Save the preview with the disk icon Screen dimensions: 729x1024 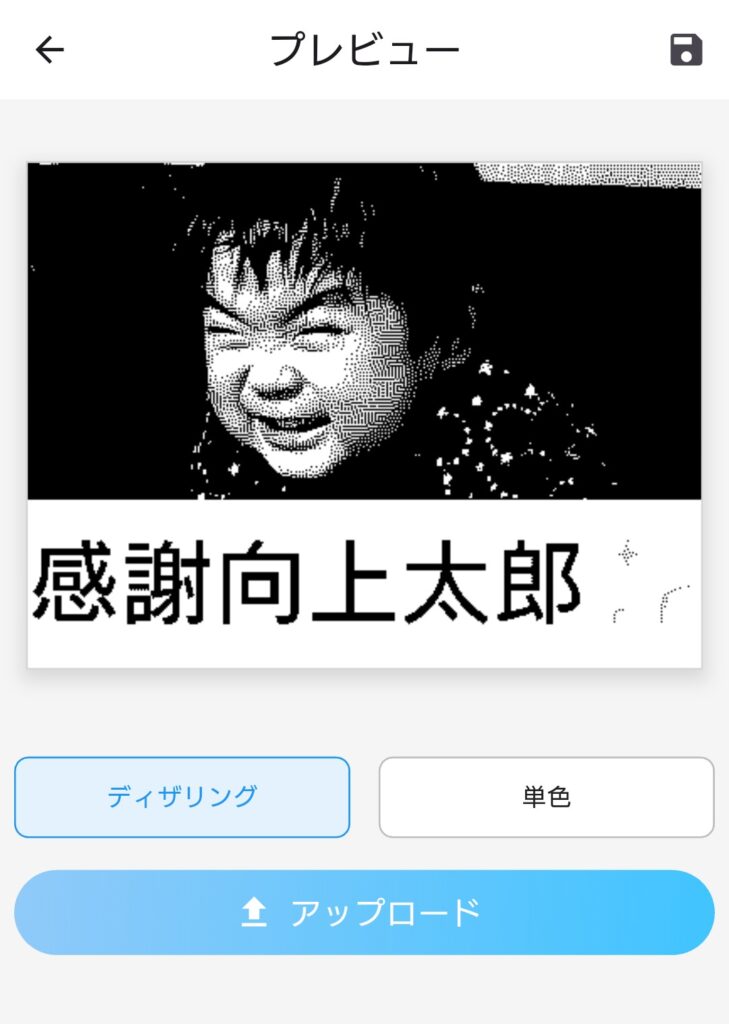(686, 50)
